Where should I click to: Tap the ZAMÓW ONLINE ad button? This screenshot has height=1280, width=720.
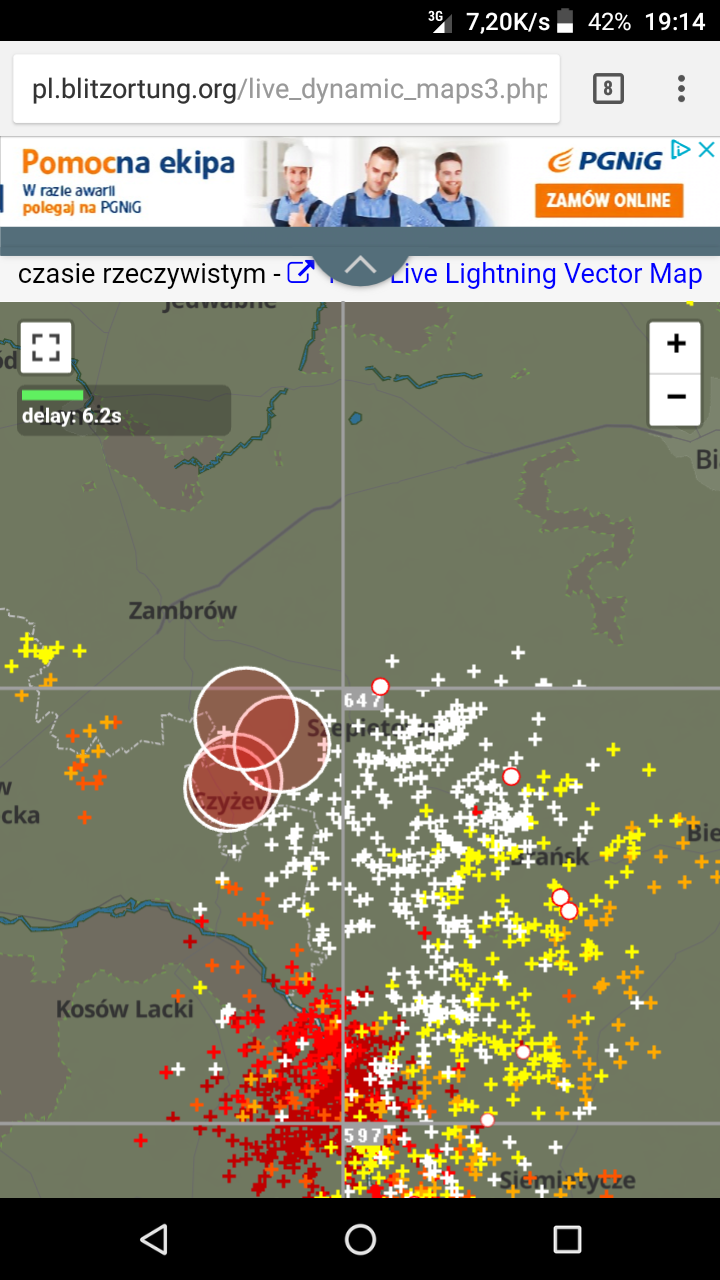pyautogui.click(x=608, y=200)
